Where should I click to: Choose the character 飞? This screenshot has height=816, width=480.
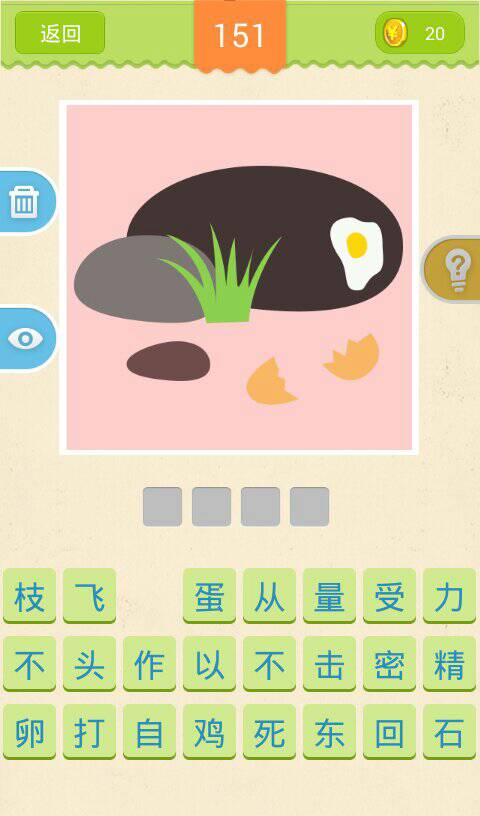90,596
